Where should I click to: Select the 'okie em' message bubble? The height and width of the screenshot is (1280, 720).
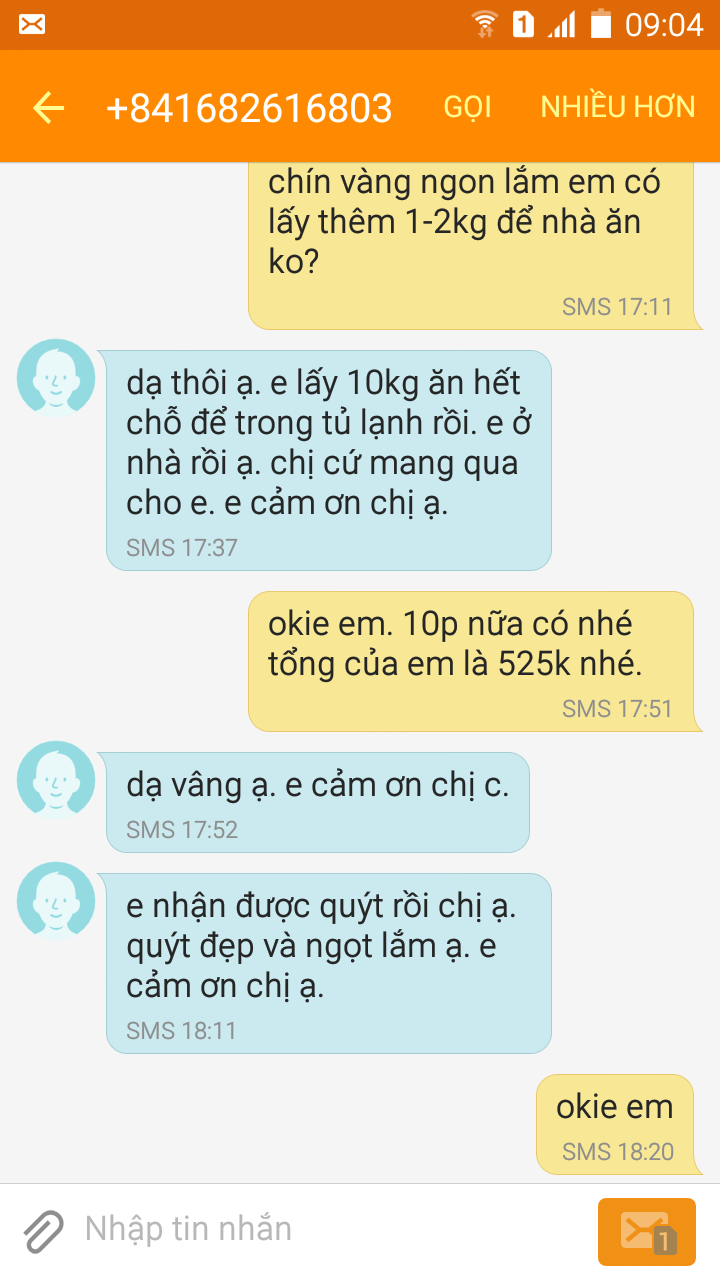coord(614,1124)
